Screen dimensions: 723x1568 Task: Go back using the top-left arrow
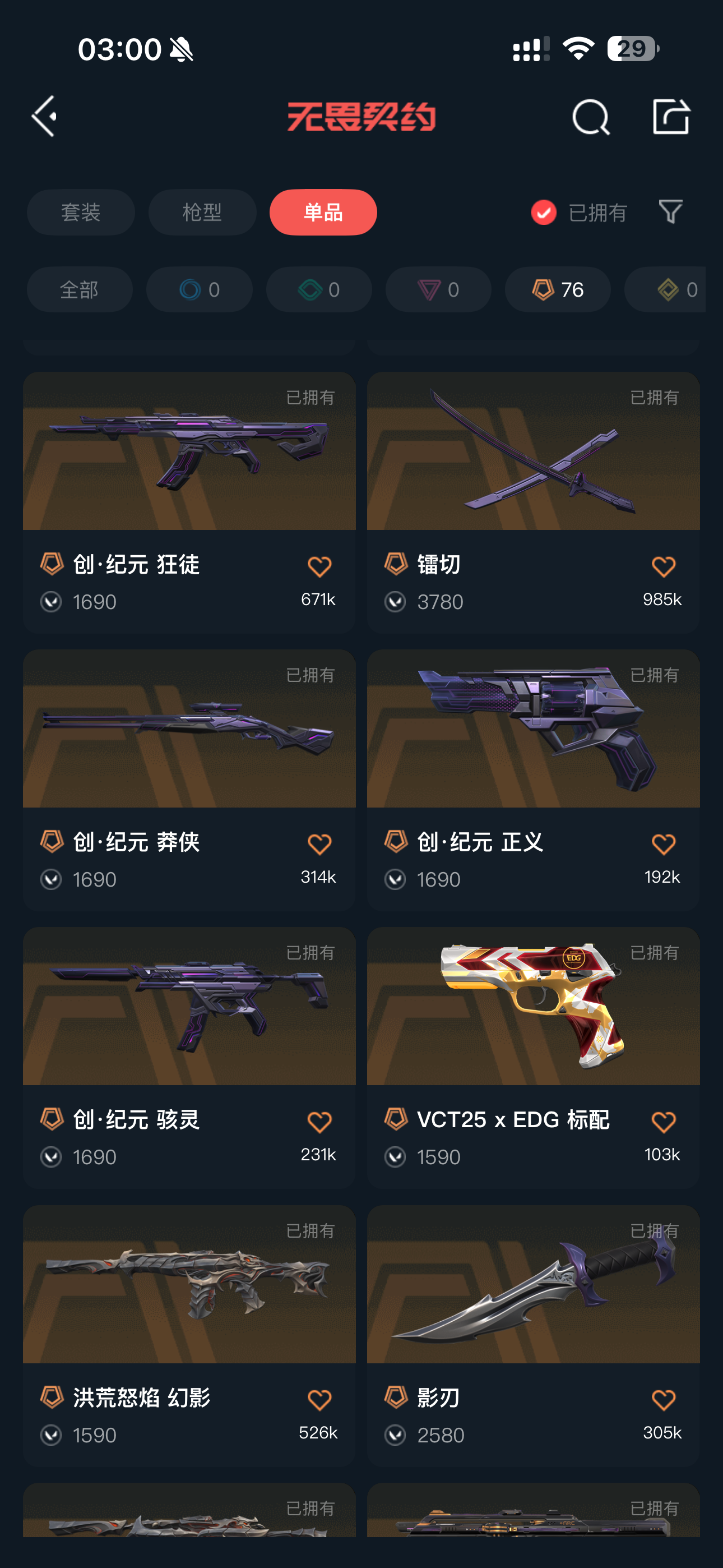[x=44, y=116]
